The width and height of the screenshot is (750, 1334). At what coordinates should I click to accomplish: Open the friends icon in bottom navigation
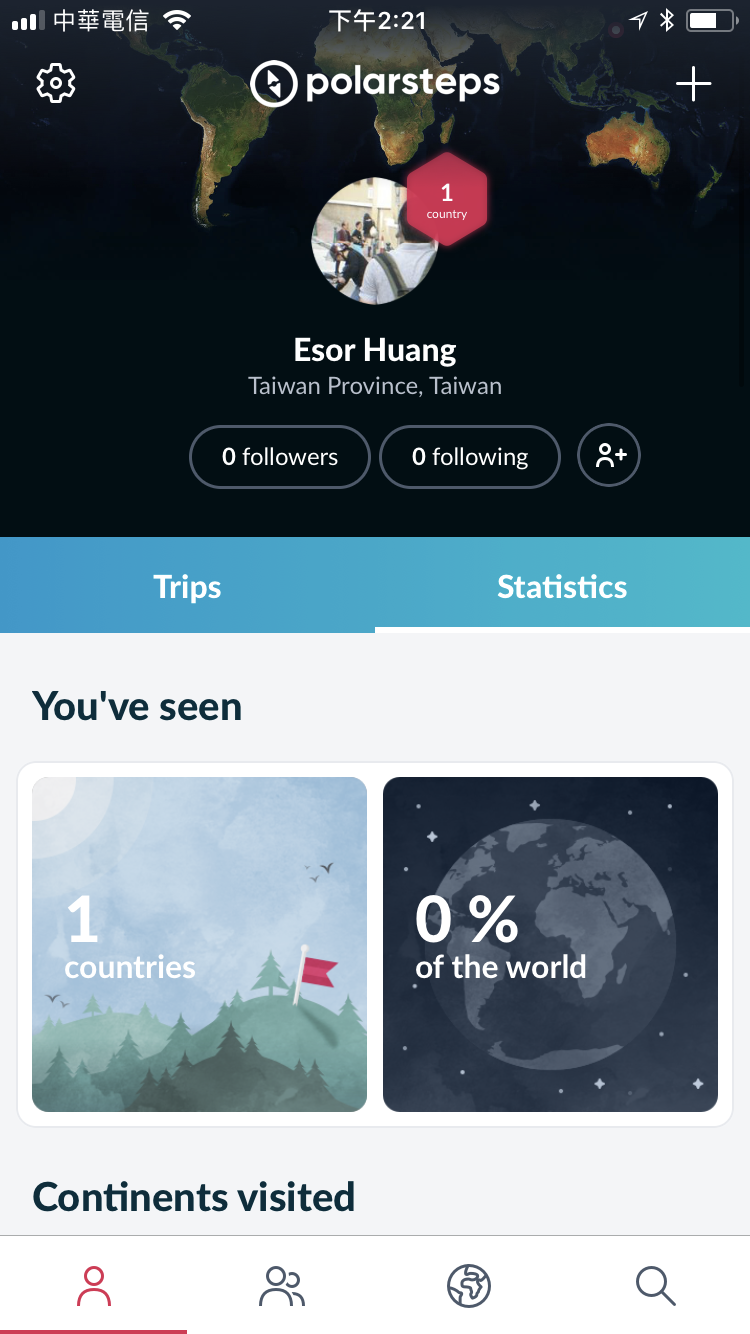coord(281,1287)
